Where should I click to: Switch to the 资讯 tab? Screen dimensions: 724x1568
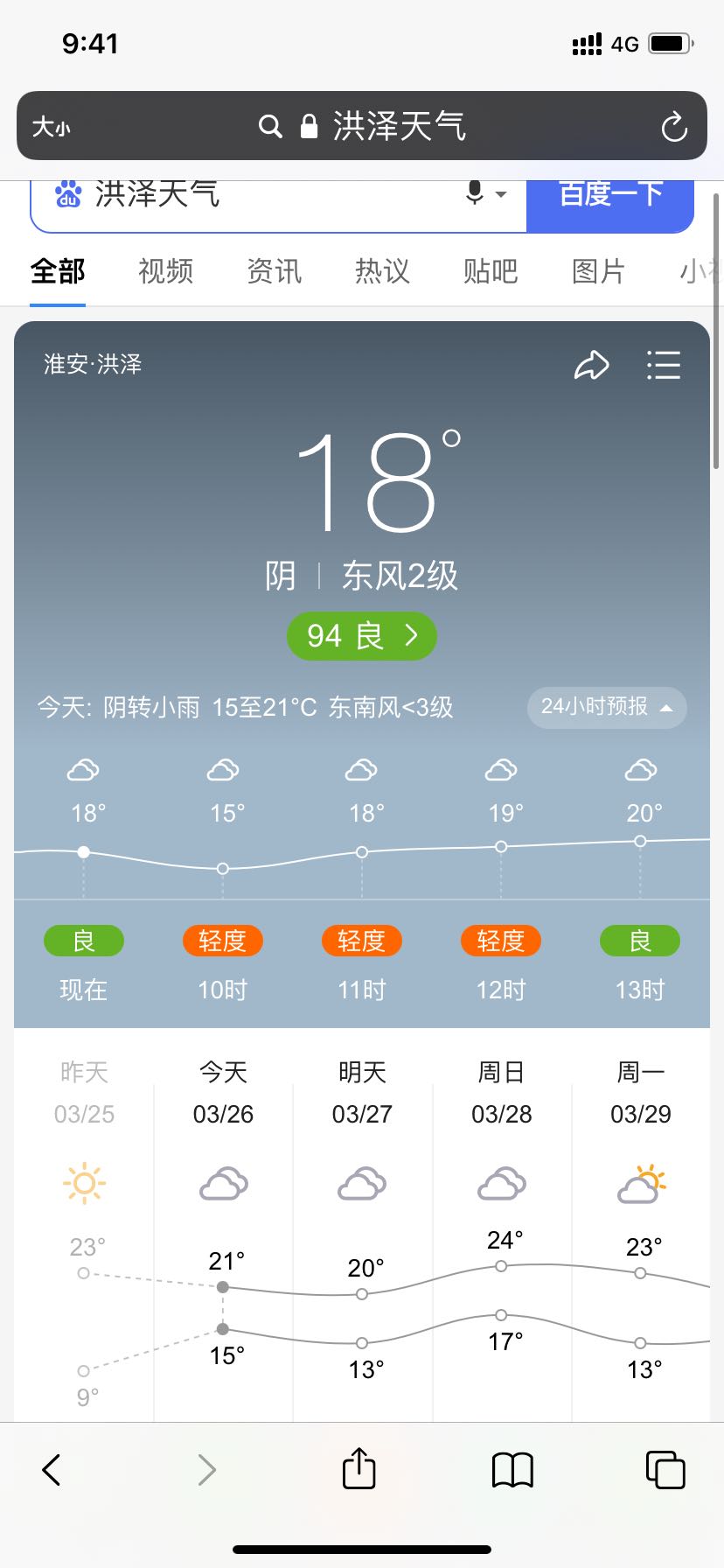(274, 271)
